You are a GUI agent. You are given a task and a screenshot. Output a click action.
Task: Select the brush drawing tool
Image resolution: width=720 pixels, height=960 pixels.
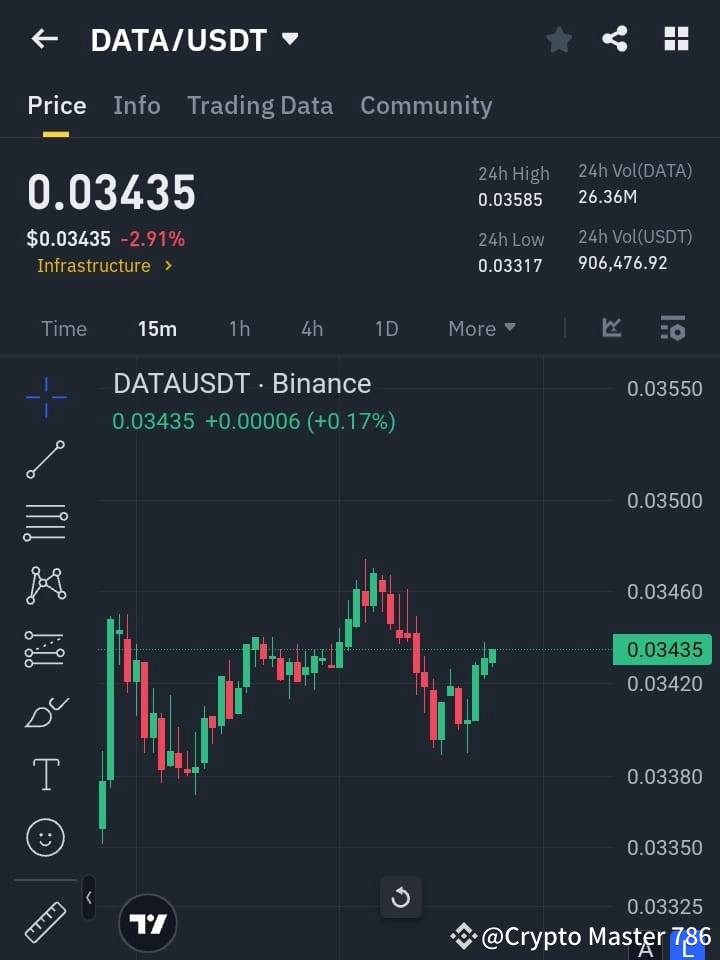(45, 711)
